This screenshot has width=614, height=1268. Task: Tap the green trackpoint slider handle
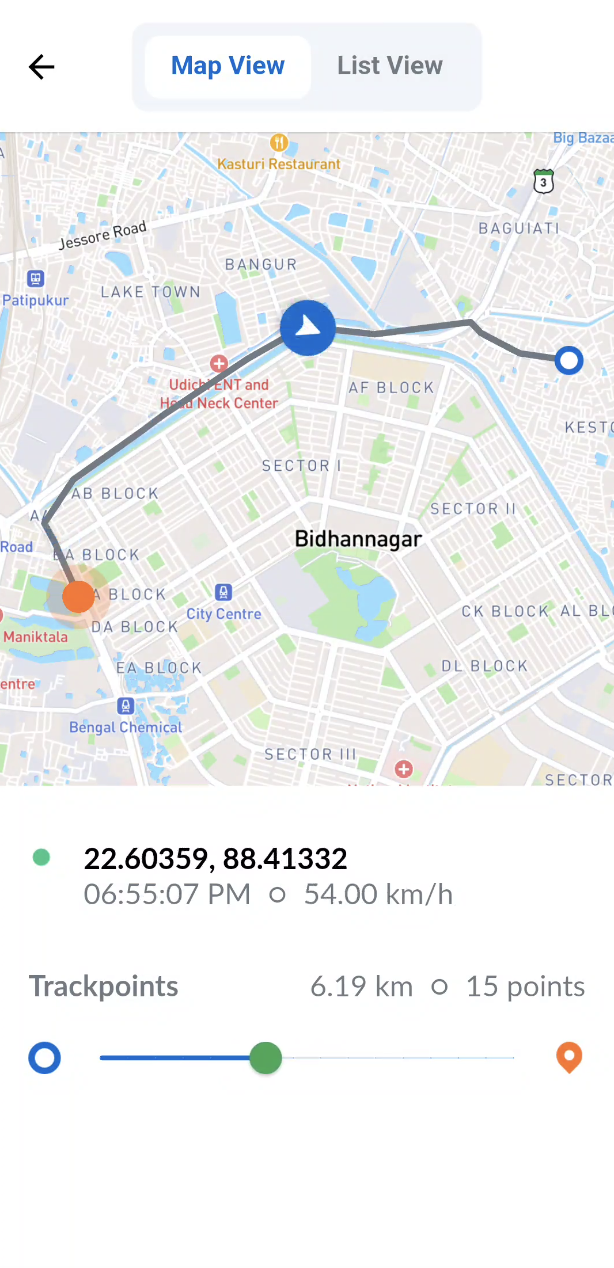click(265, 1057)
